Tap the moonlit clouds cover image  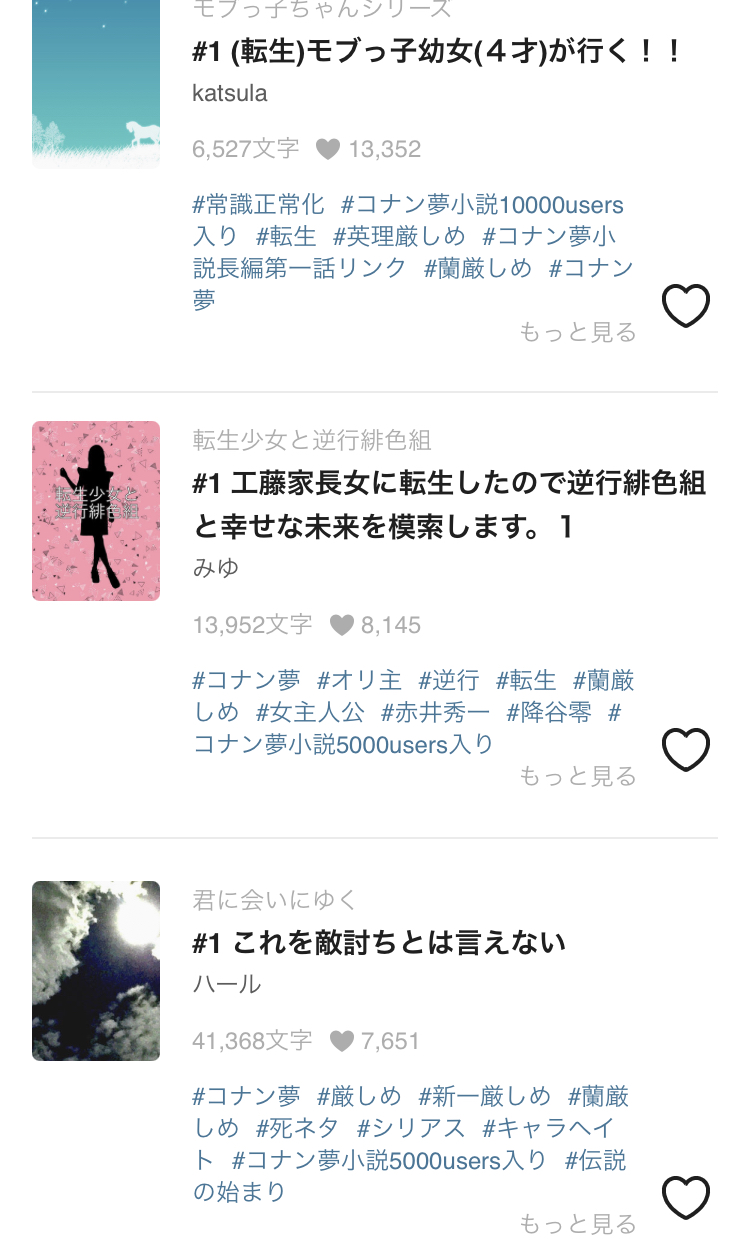(96, 971)
